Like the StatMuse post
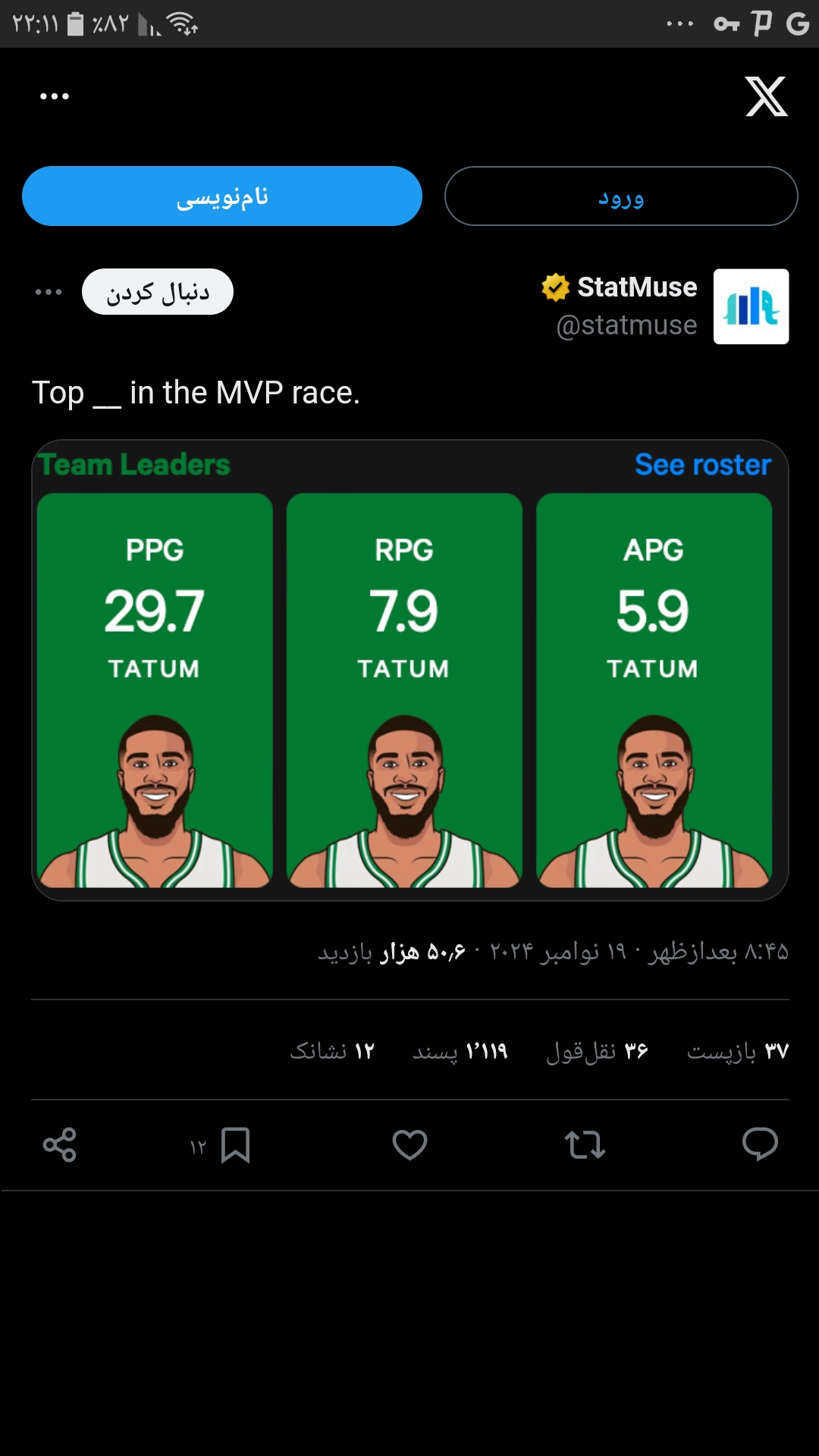 click(x=409, y=1144)
